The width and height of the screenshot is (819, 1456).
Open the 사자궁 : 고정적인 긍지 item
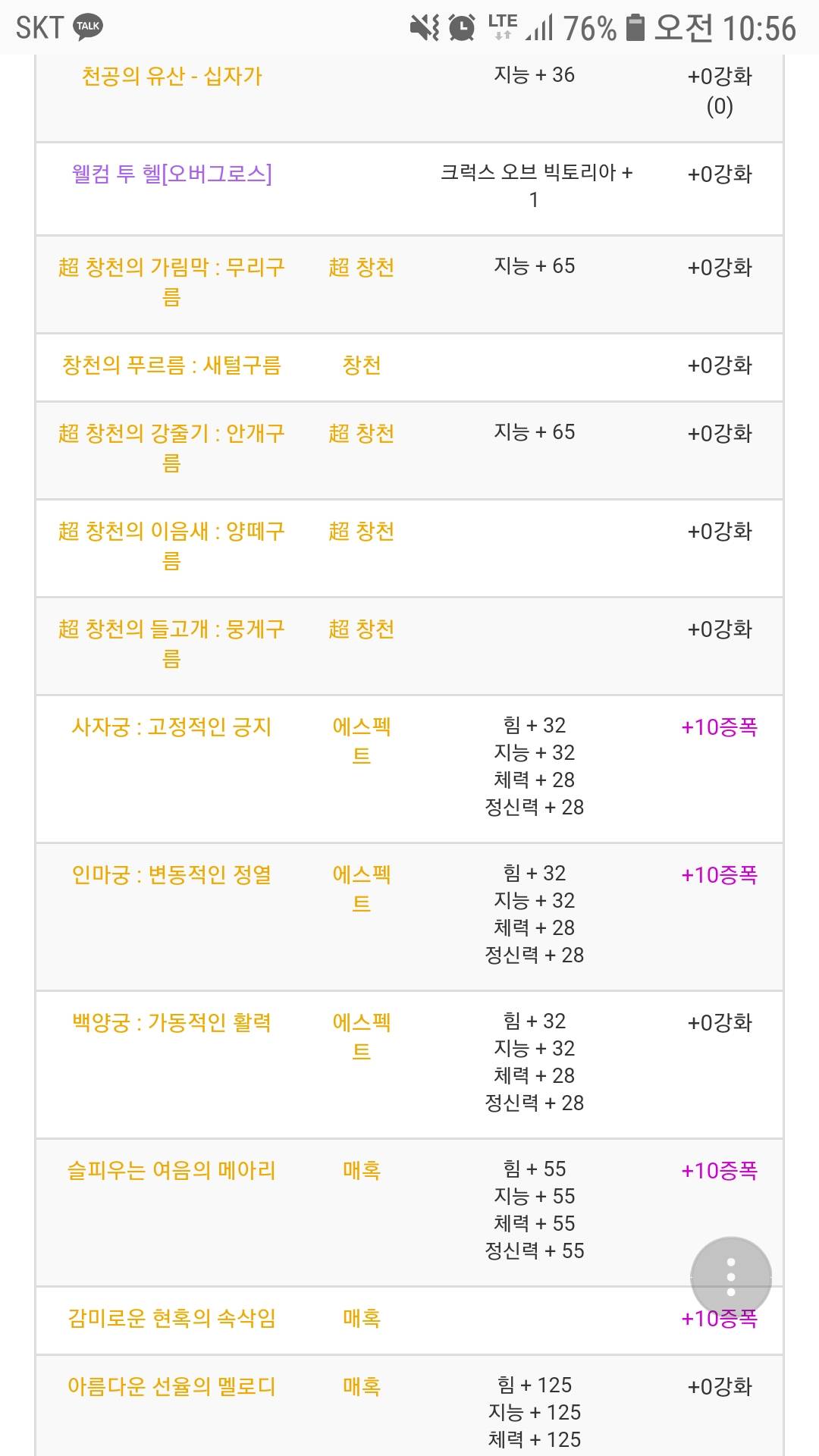tap(172, 727)
